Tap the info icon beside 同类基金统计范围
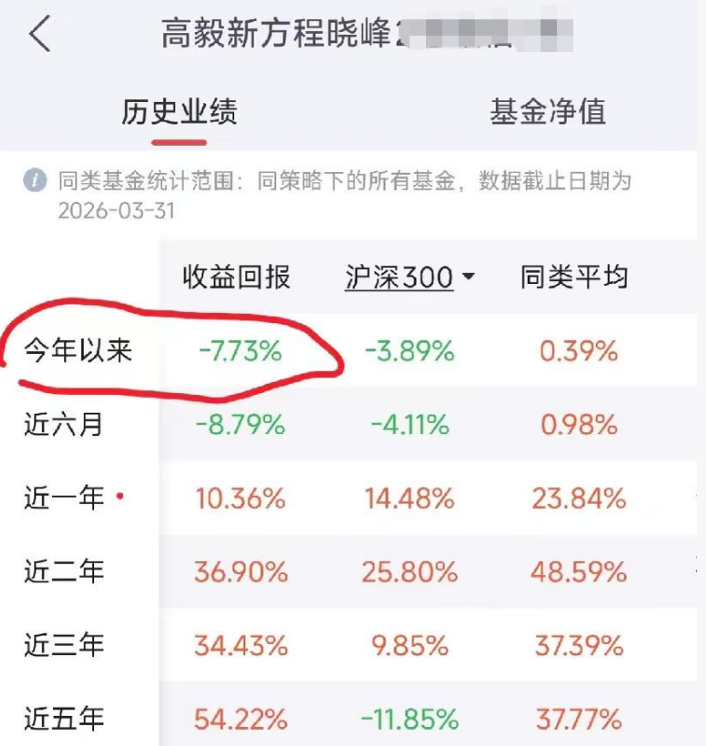The height and width of the screenshot is (746, 706). point(36,182)
